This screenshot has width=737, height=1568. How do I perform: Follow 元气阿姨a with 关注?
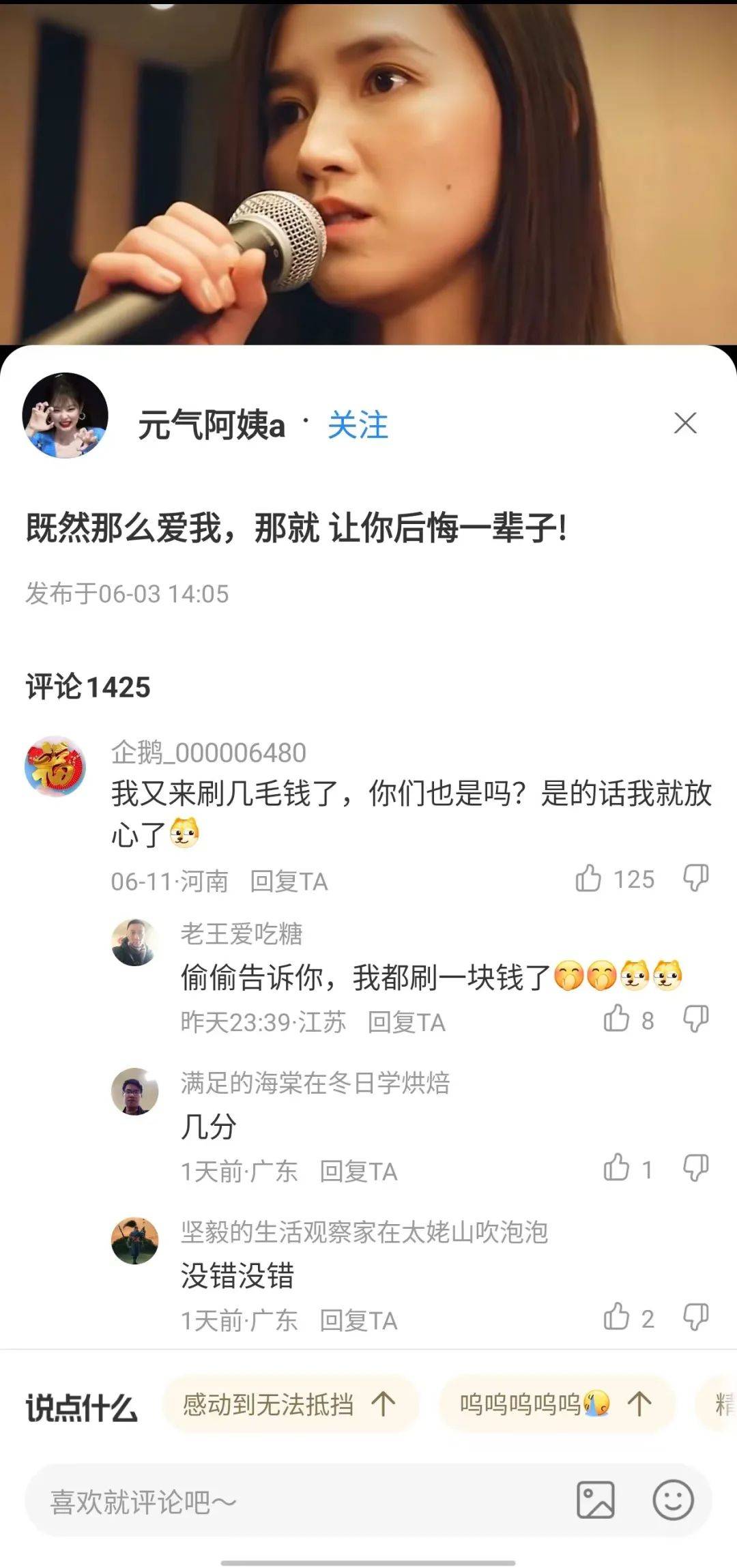coord(358,425)
